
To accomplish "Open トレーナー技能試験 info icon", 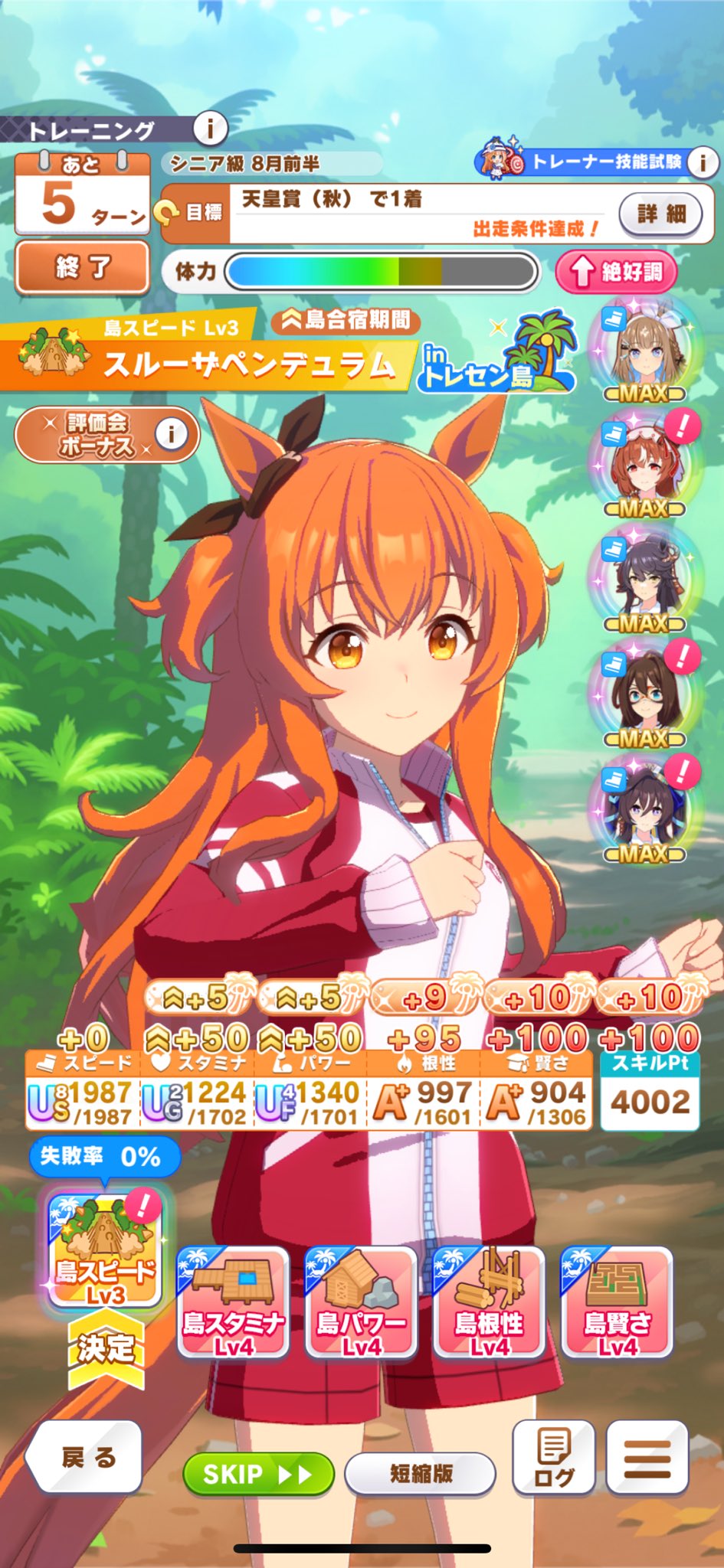I will [701, 162].
